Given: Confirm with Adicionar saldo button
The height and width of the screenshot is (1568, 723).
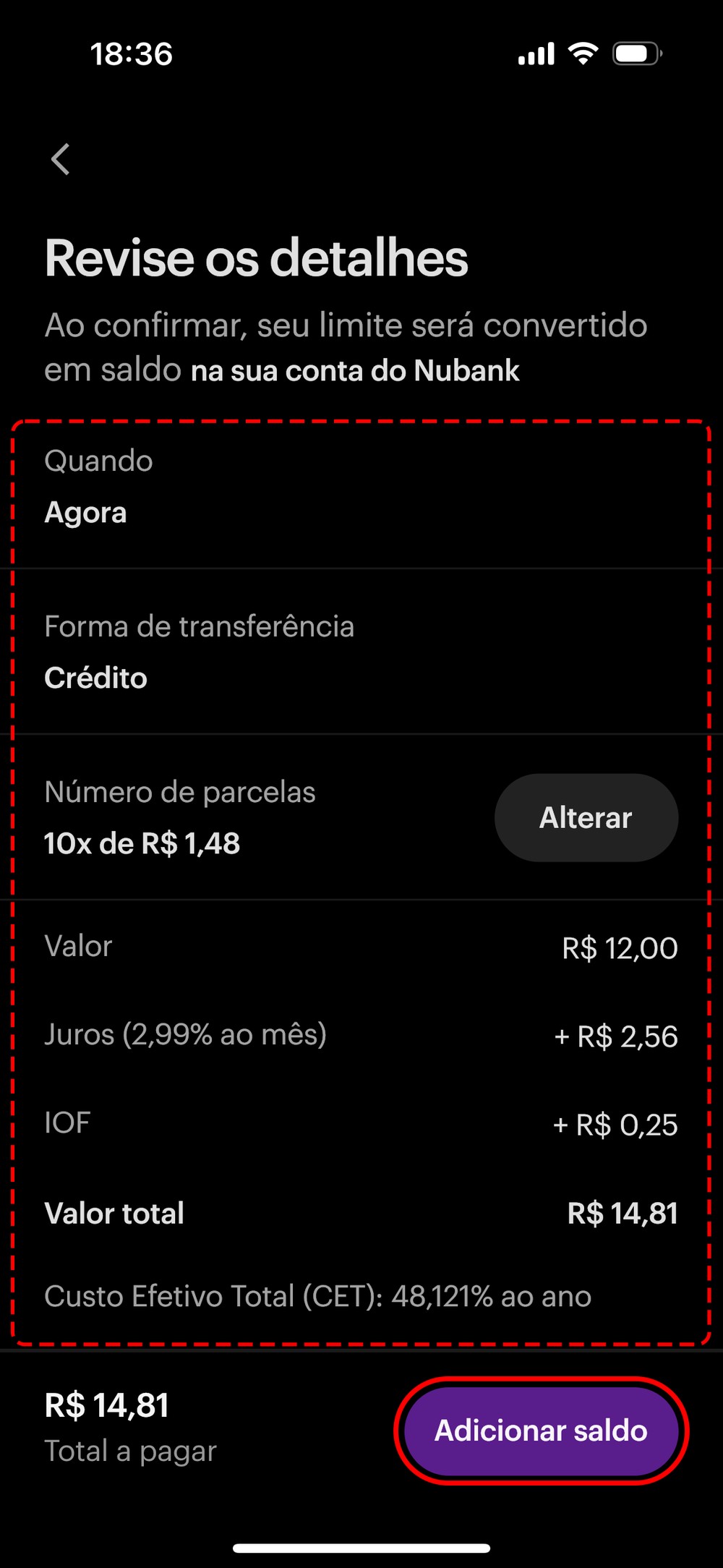Looking at the screenshot, I should pos(541,1431).
